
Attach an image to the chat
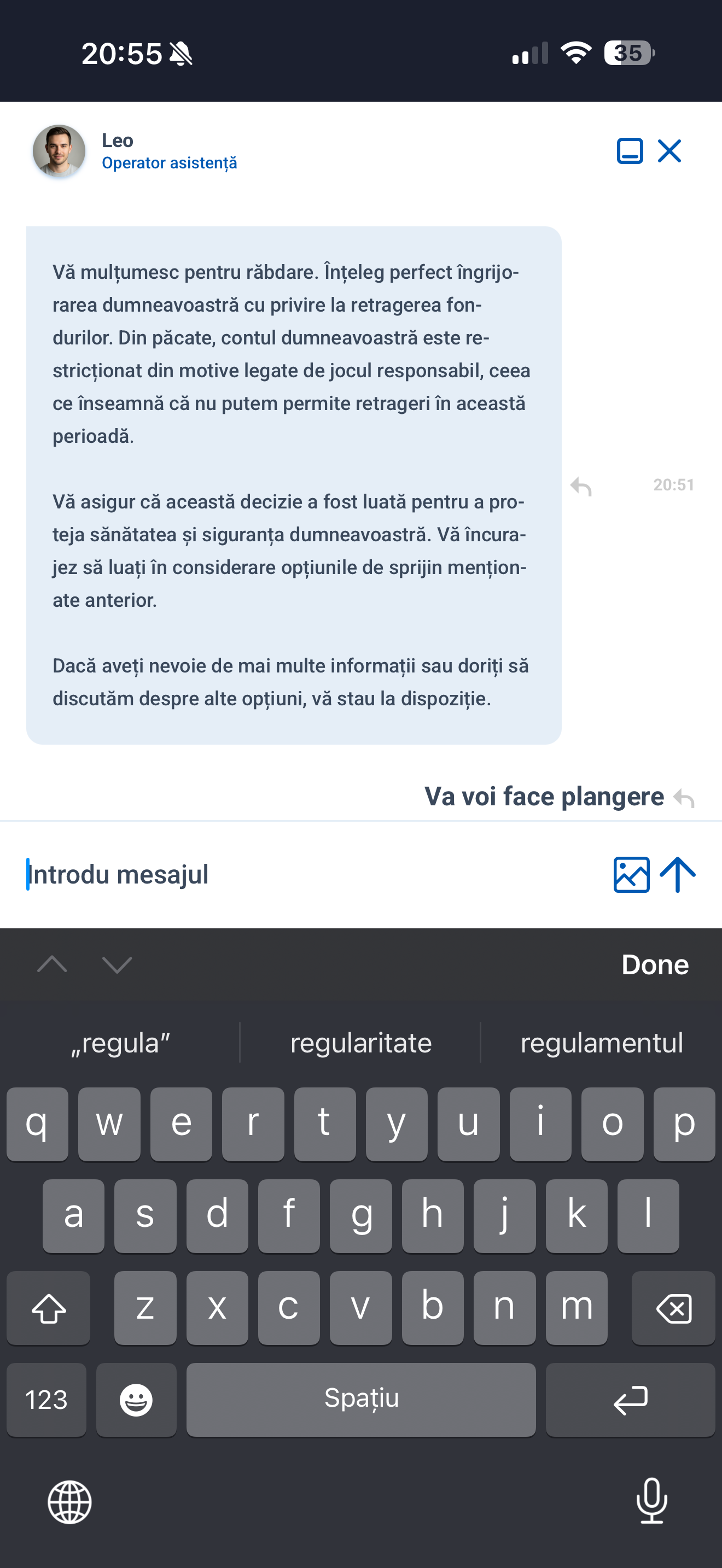coord(631,875)
